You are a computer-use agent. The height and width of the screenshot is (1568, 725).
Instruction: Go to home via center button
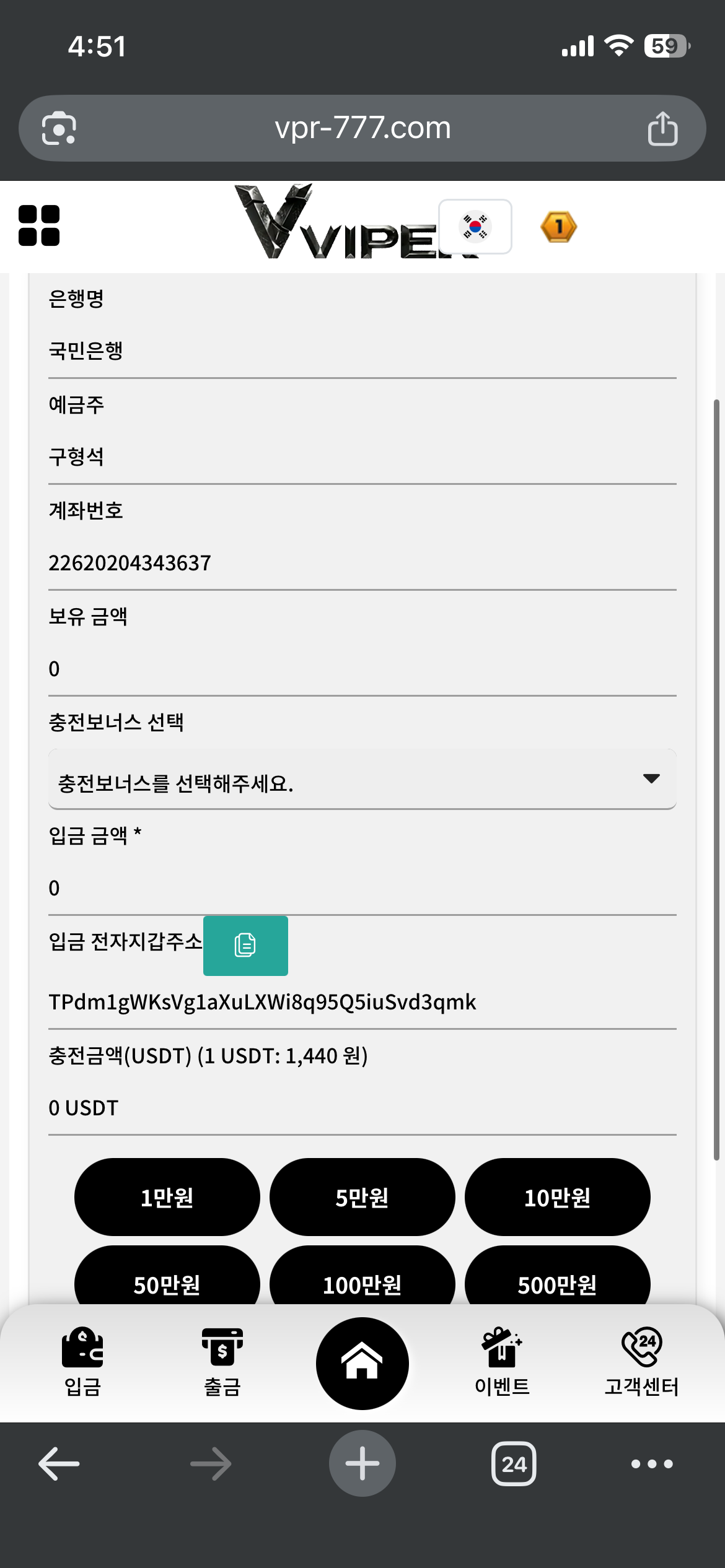(362, 1363)
